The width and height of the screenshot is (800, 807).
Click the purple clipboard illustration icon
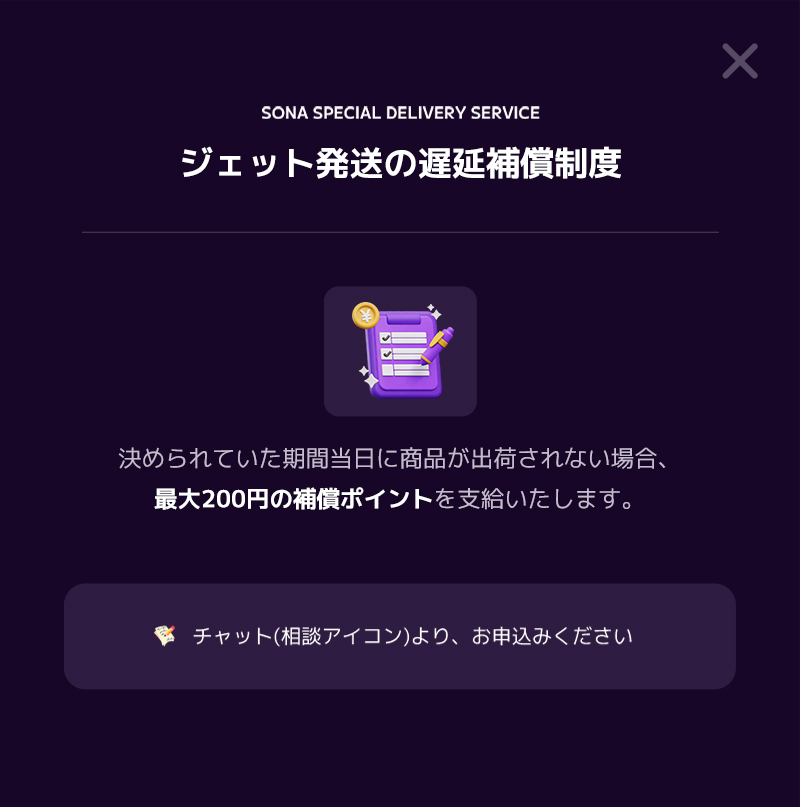pyautogui.click(x=400, y=352)
